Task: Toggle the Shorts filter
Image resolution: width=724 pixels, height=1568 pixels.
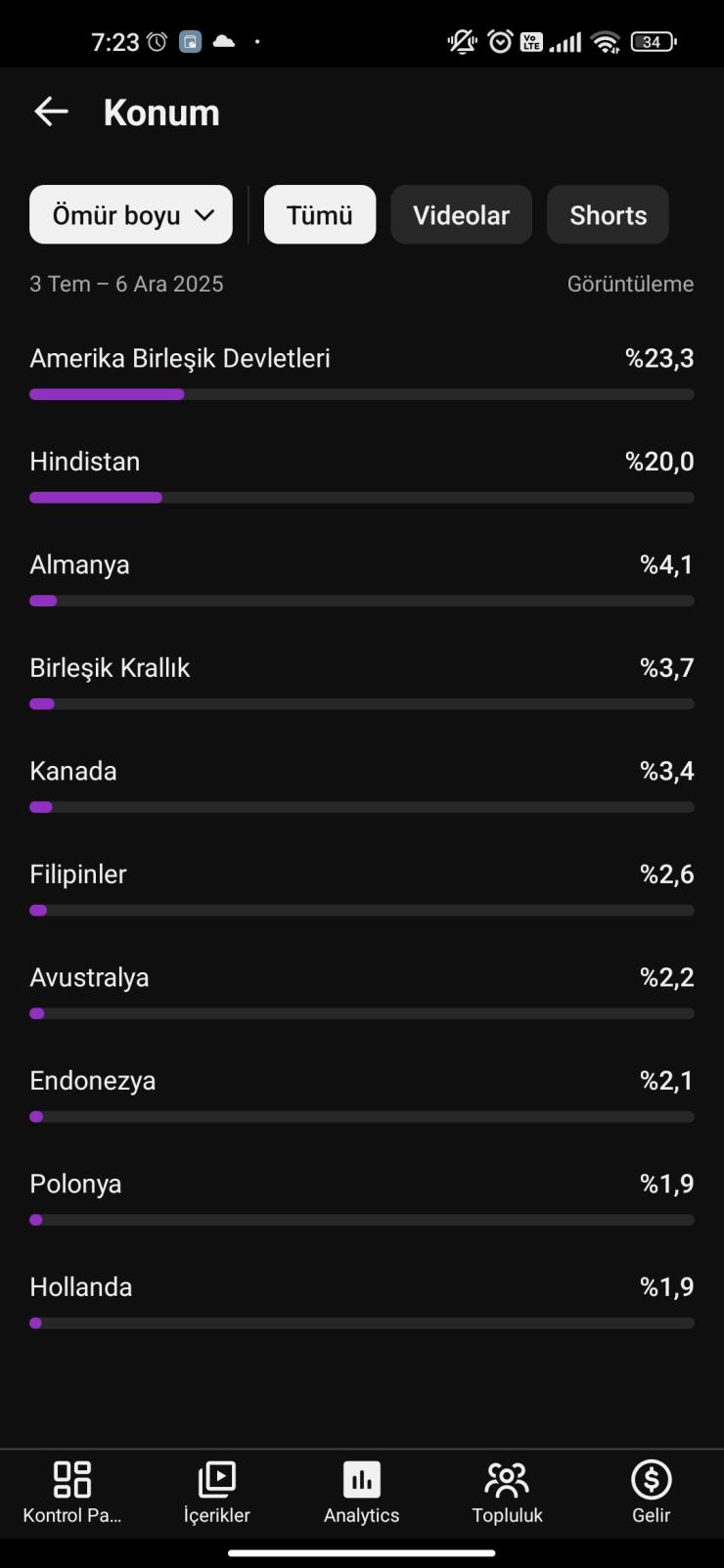Action: (607, 214)
